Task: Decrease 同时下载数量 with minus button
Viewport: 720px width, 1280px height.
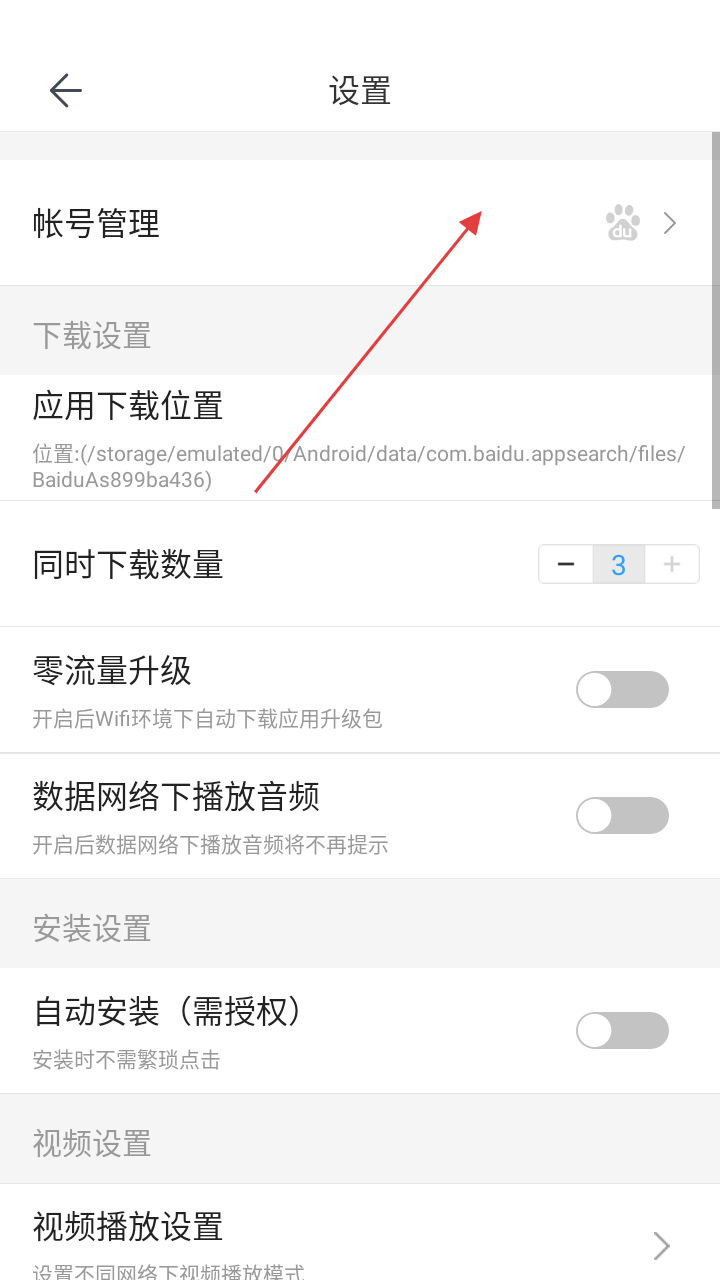Action: tap(566, 565)
